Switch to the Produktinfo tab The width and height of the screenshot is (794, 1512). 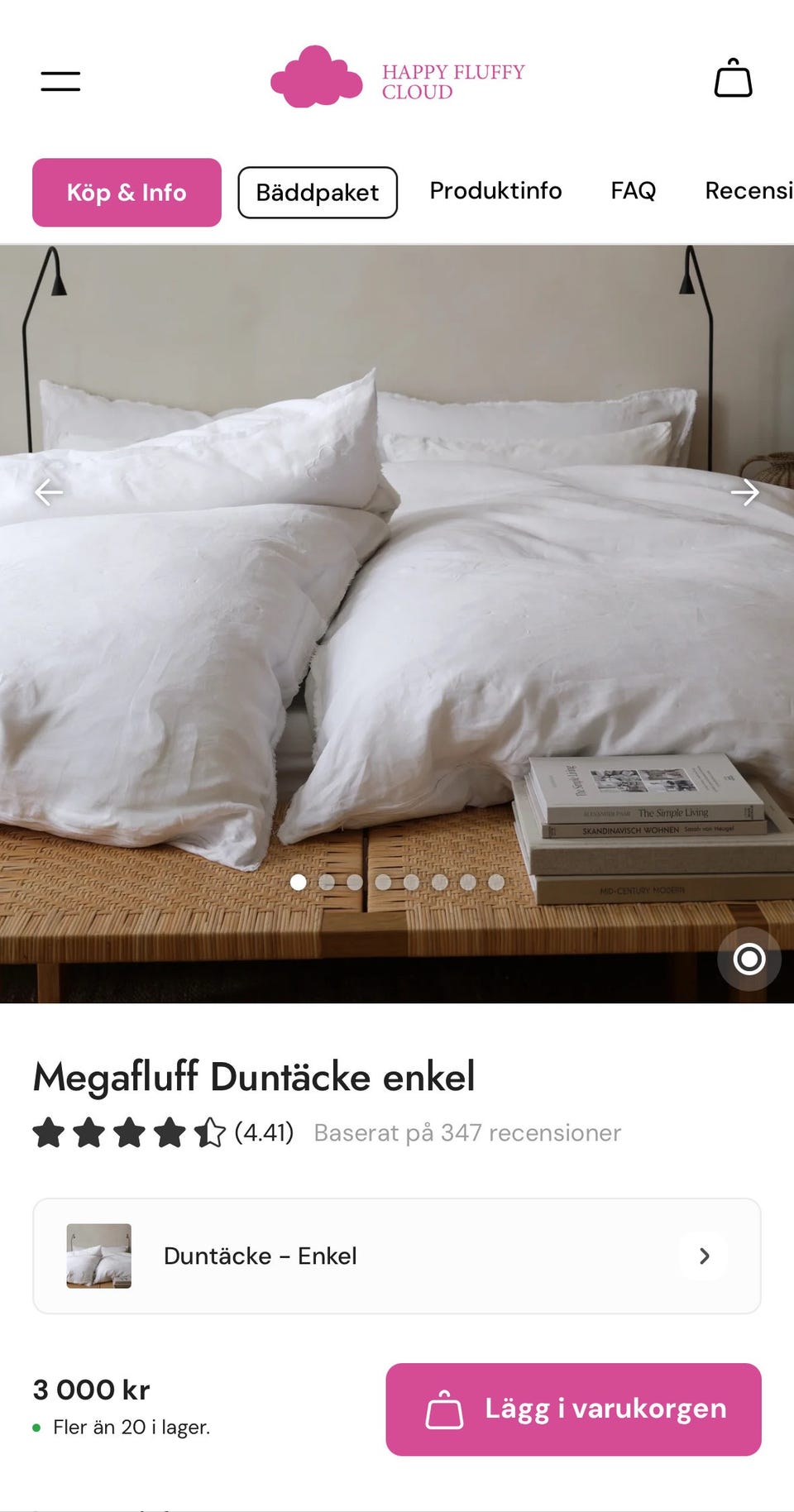[x=495, y=191]
